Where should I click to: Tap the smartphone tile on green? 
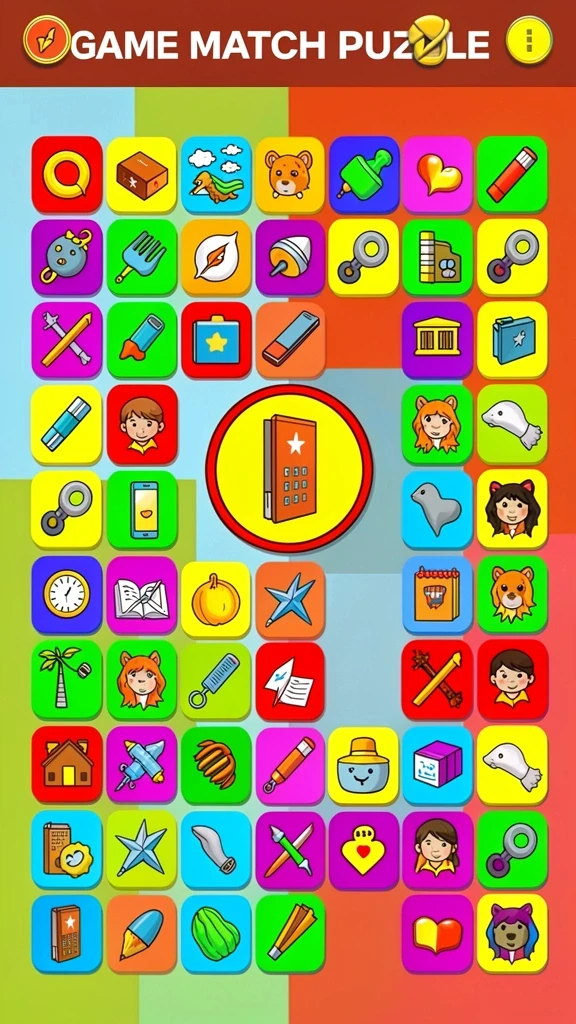click(x=142, y=509)
